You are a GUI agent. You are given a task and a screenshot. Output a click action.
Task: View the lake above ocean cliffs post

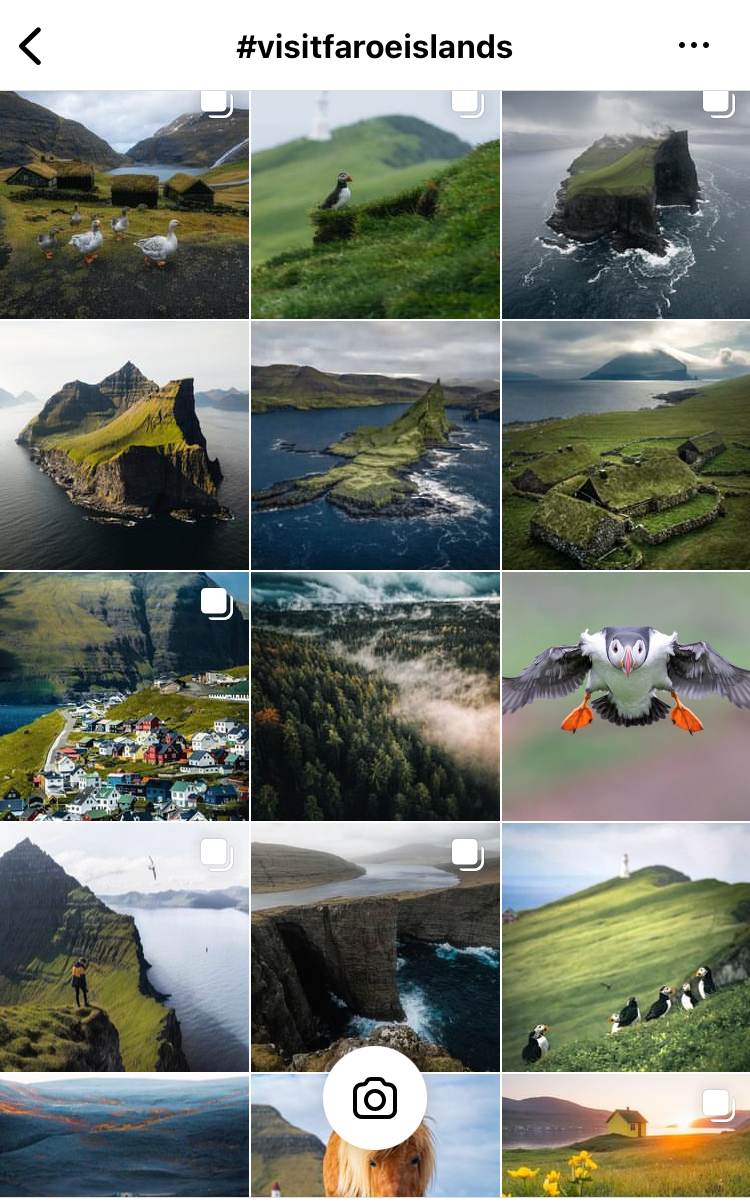click(x=375, y=947)
